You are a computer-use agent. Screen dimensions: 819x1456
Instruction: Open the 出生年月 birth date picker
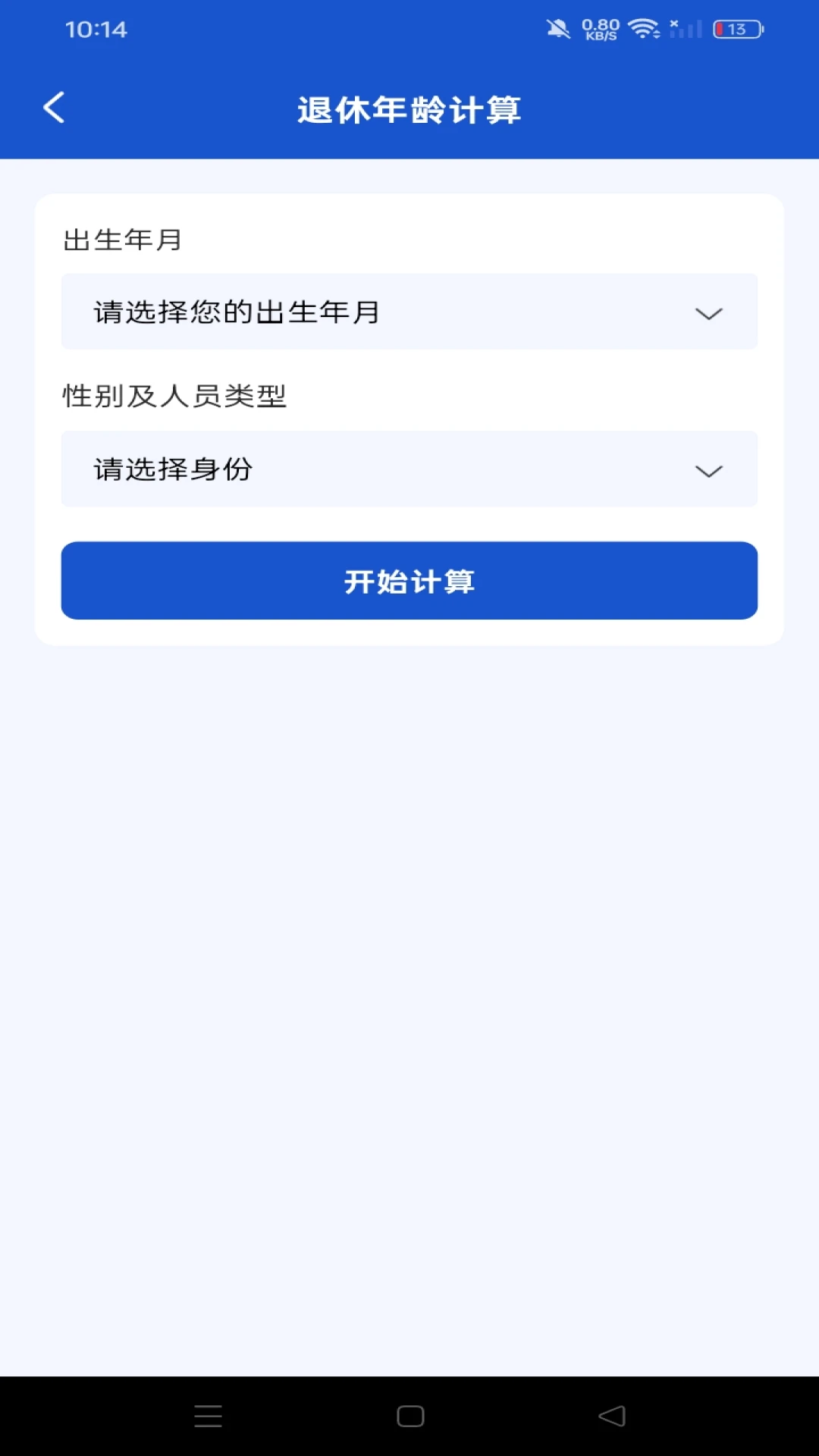[x=409, y=312]
